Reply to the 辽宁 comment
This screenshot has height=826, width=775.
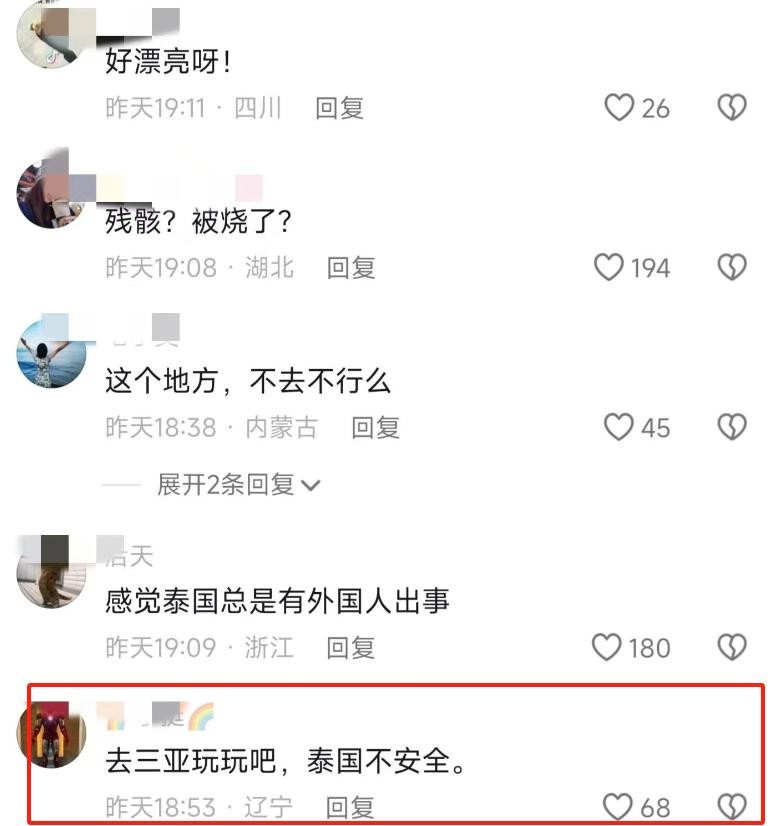(x=351, y=806)
